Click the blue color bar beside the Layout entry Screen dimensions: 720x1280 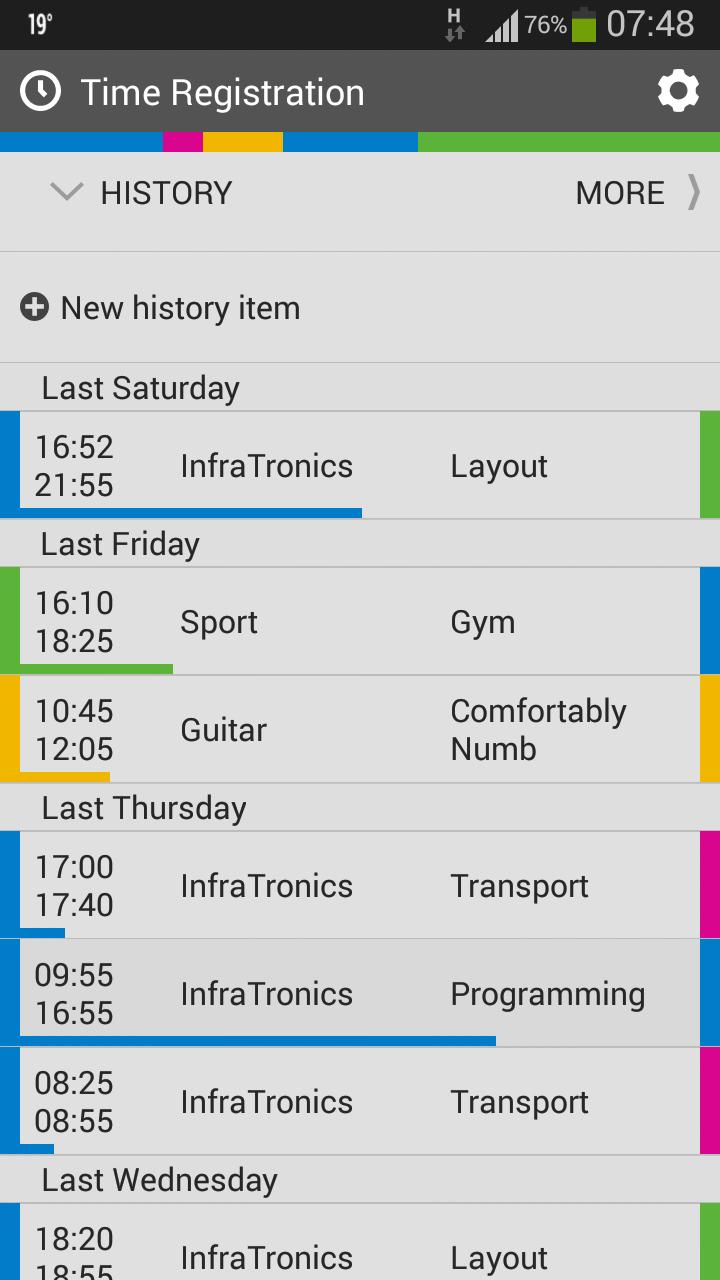point(7,463)
